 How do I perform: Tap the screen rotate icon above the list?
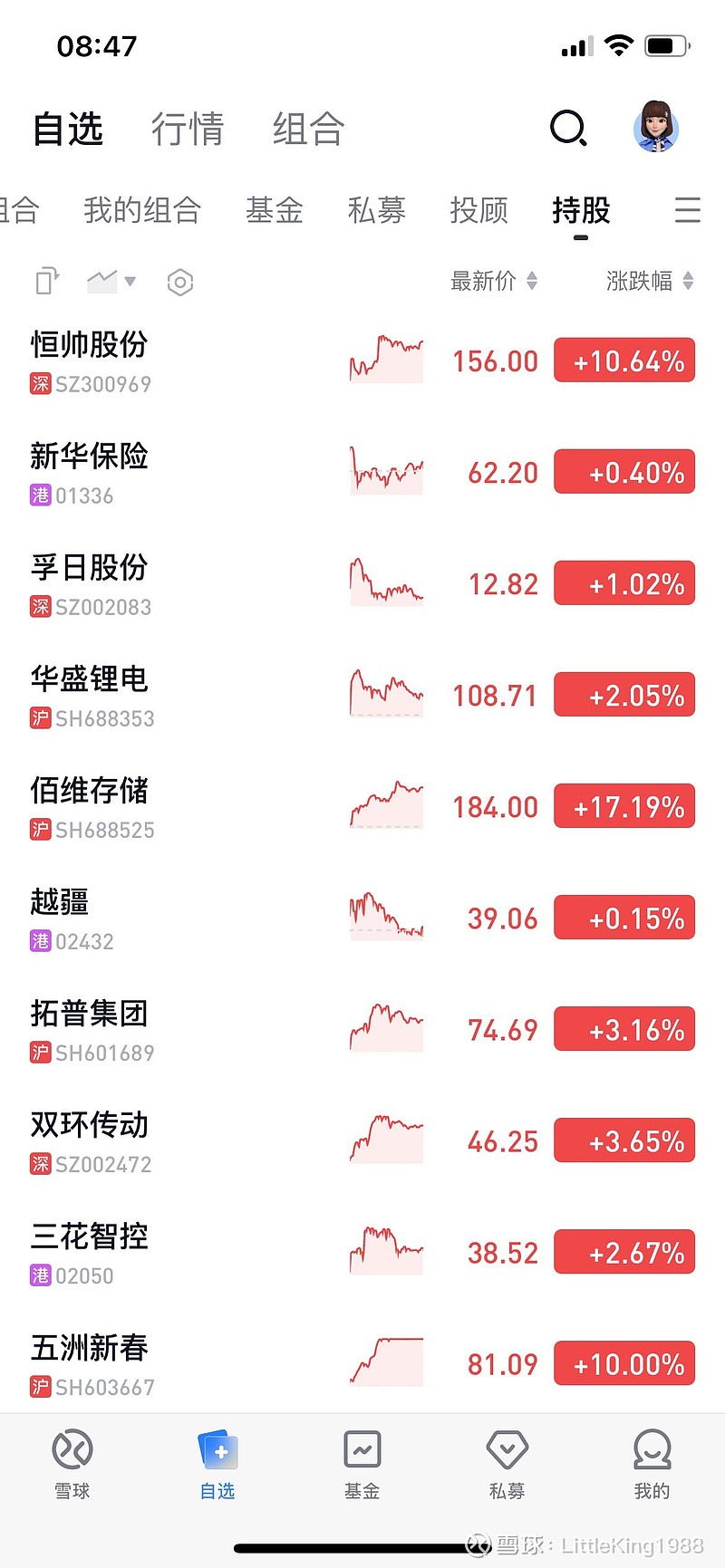(x=47, y=281)
